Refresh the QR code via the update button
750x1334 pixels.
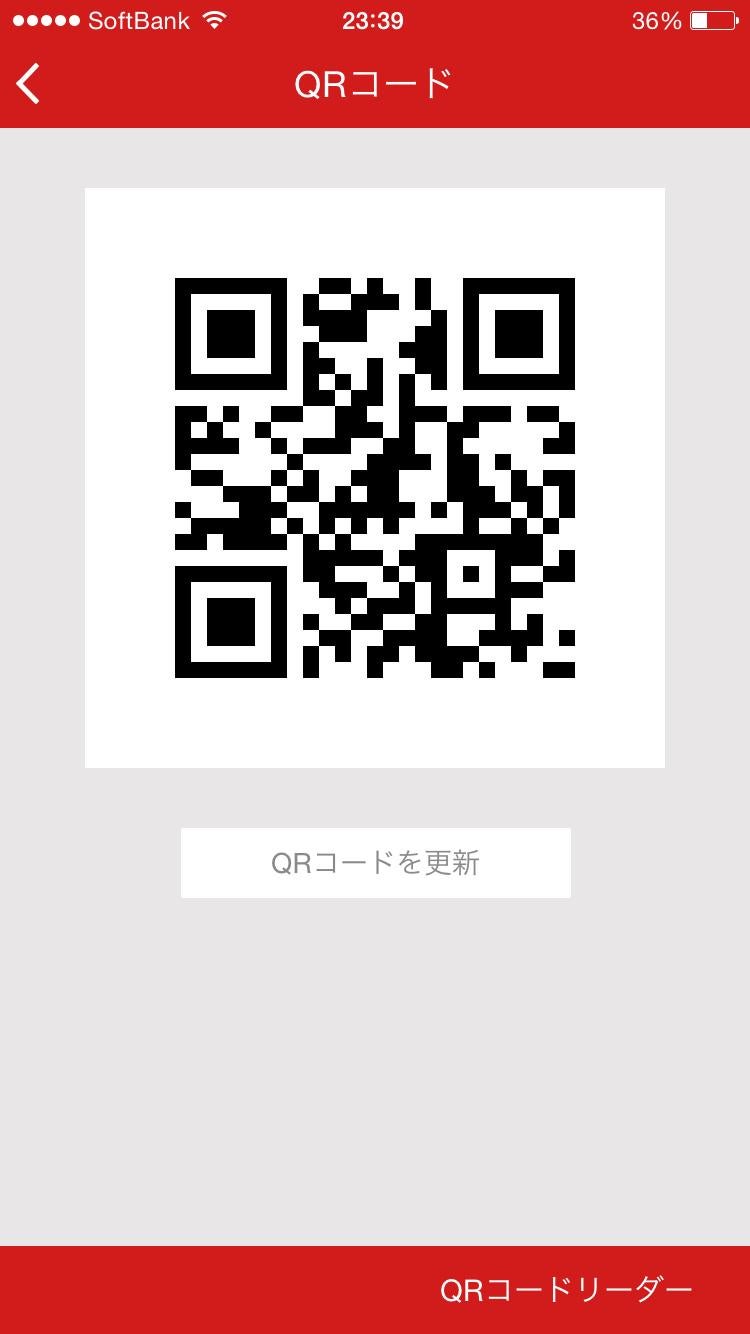pos(375,862)
